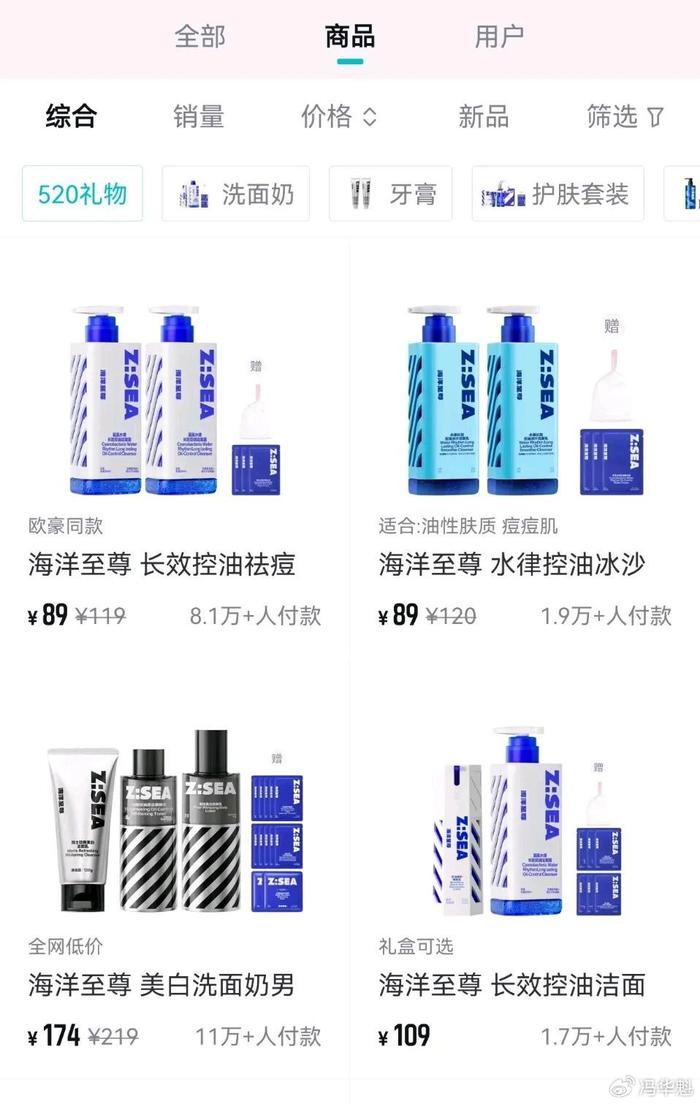Select the 520礼物 chip

coord(82,193)
